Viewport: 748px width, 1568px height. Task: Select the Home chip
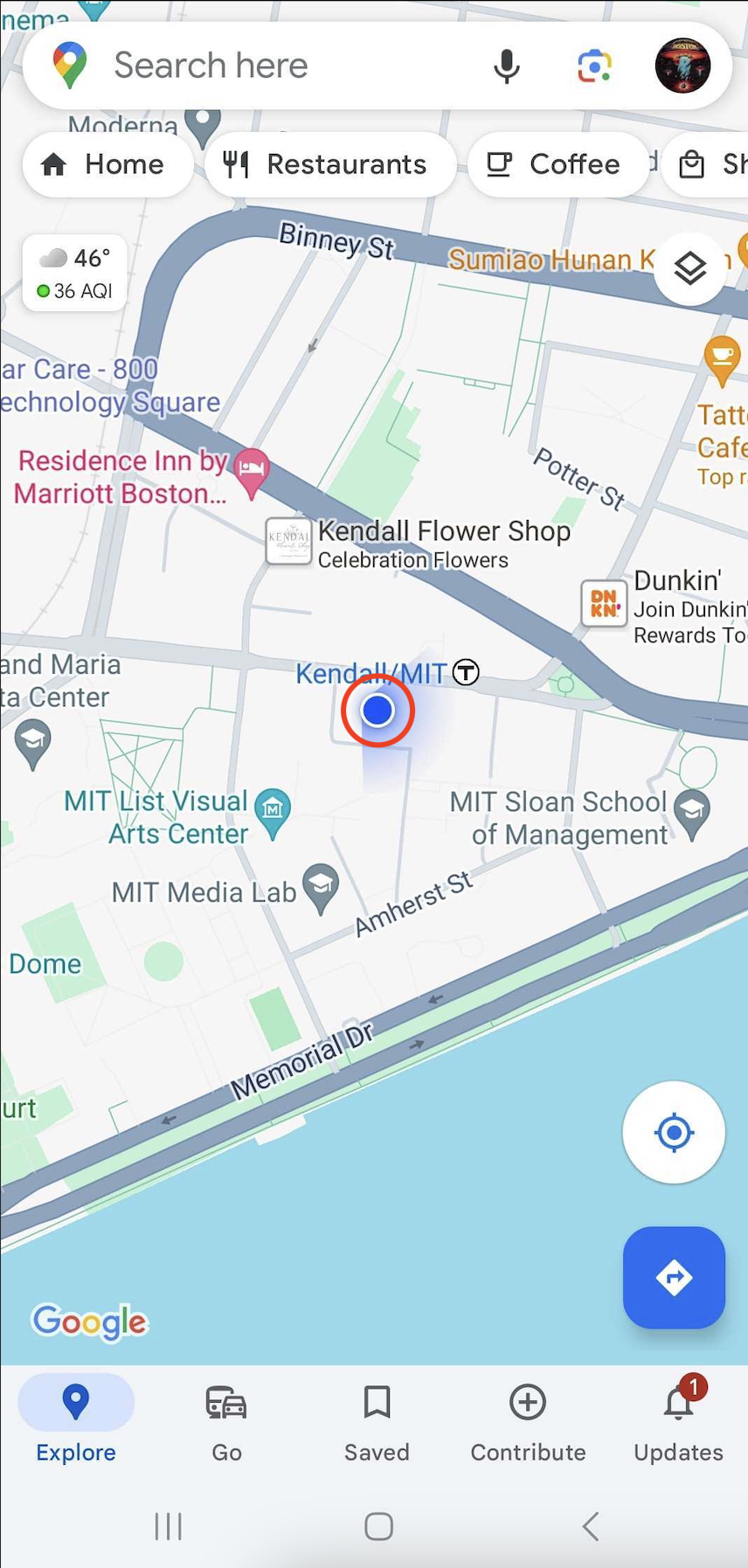click(x=107, y=164)
